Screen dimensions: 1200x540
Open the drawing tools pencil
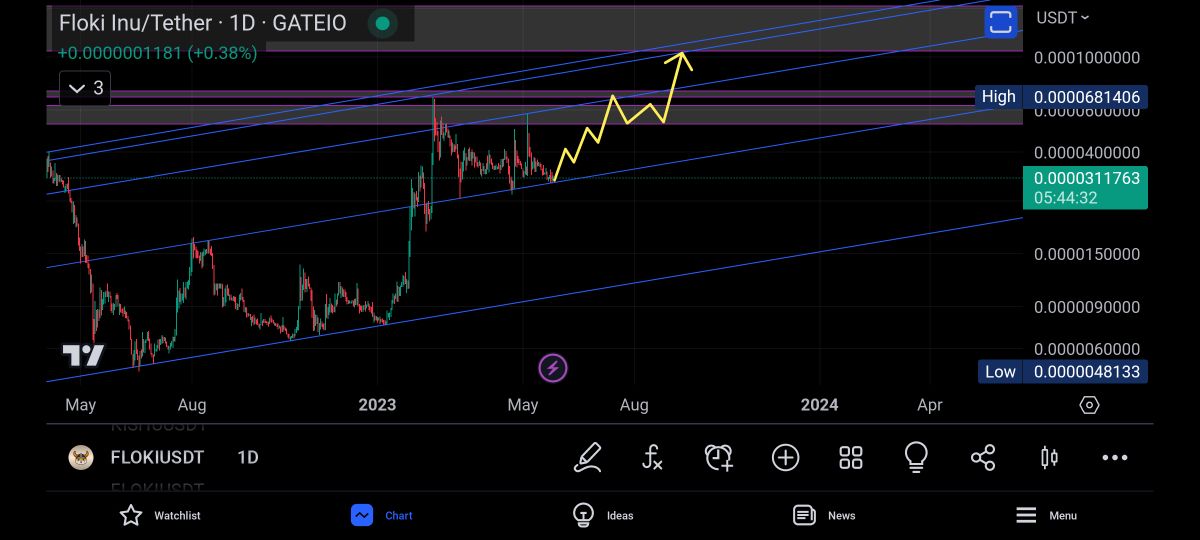tap(588, 458)
